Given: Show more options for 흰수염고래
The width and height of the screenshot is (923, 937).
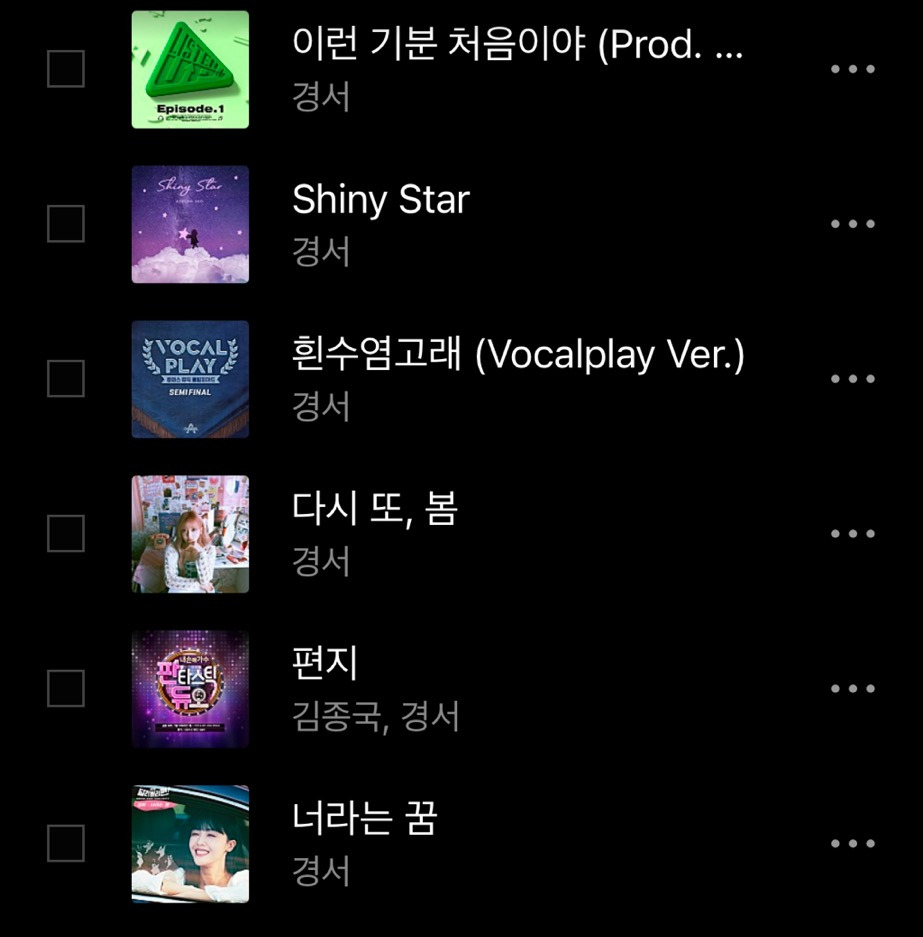Looking at the screenshot, I should coord(852,379).
